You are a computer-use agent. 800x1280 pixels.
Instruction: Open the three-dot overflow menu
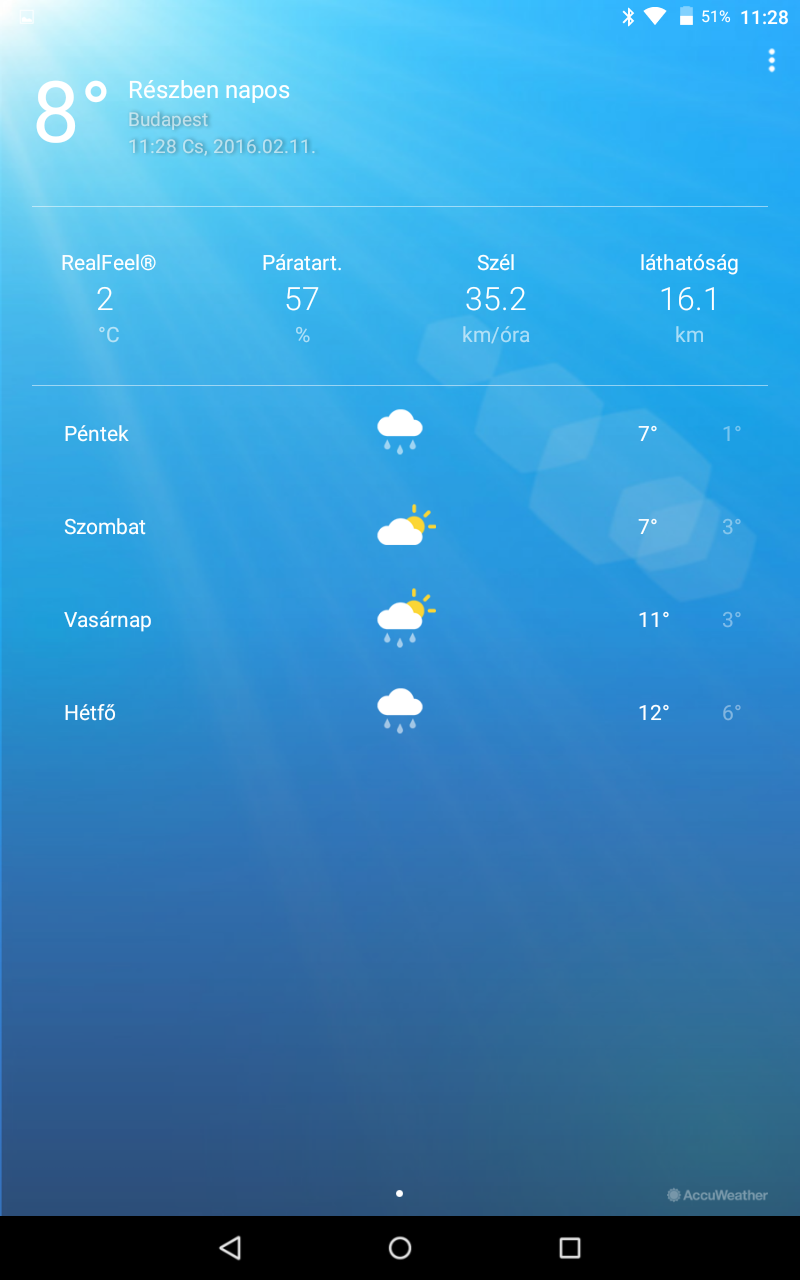[771, 61]
